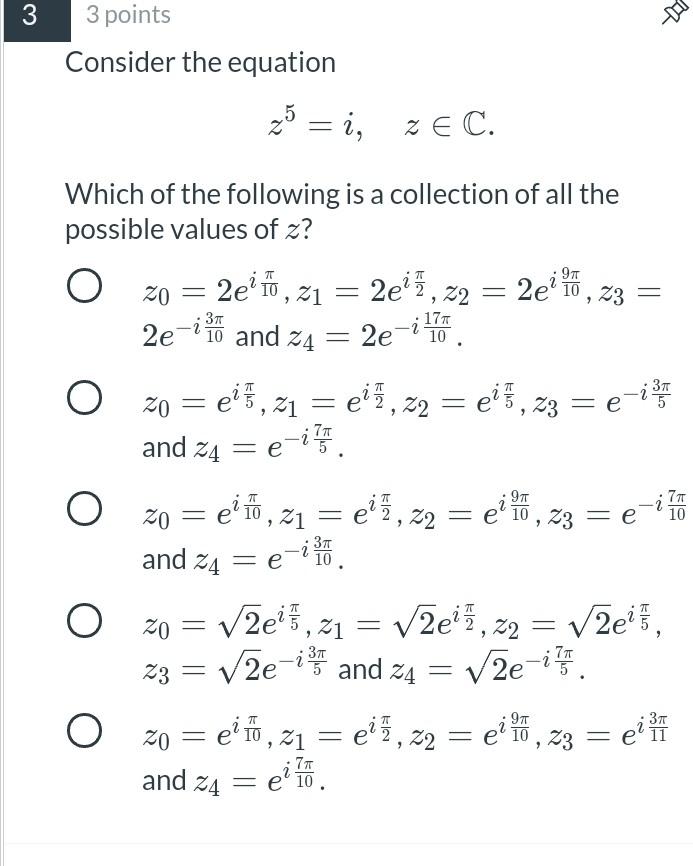Select the answer with √2 coefficients
This screenshot has height=866, width=693.
(x=84, y=621)
